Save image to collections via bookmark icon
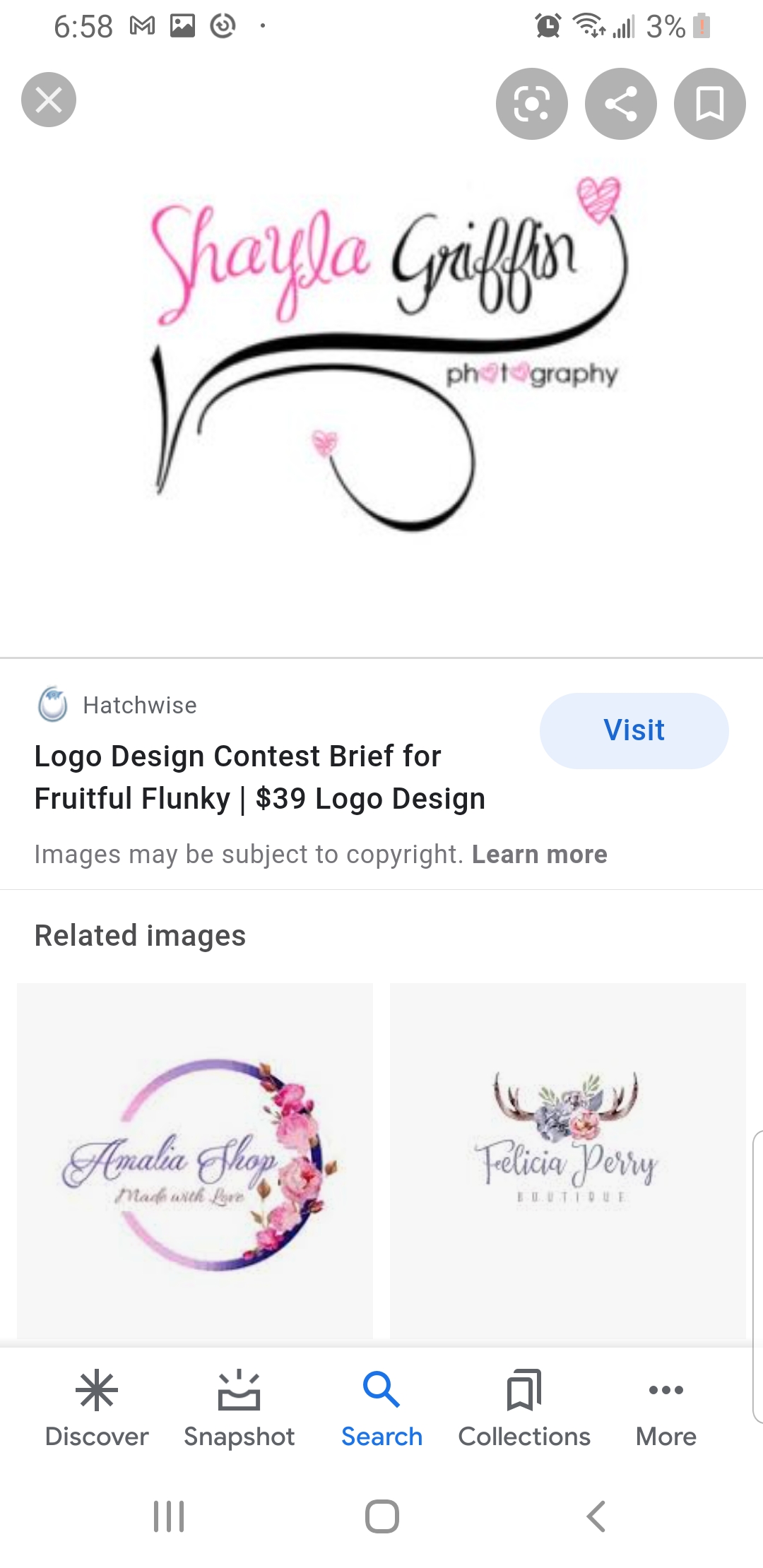Screen dimensions: 763x1568 pos(709,104)
